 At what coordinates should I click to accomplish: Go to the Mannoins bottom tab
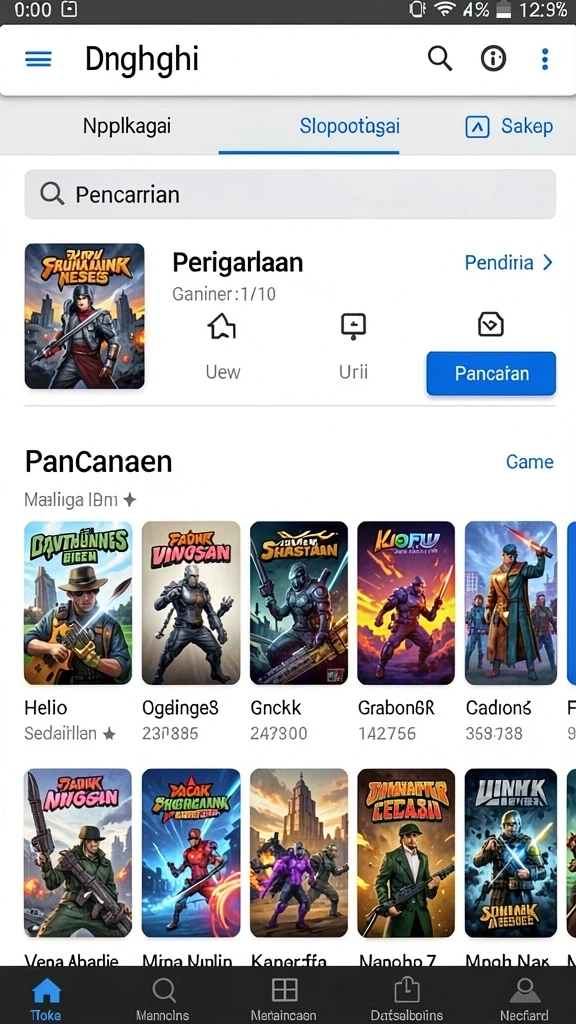click(163, 999)
